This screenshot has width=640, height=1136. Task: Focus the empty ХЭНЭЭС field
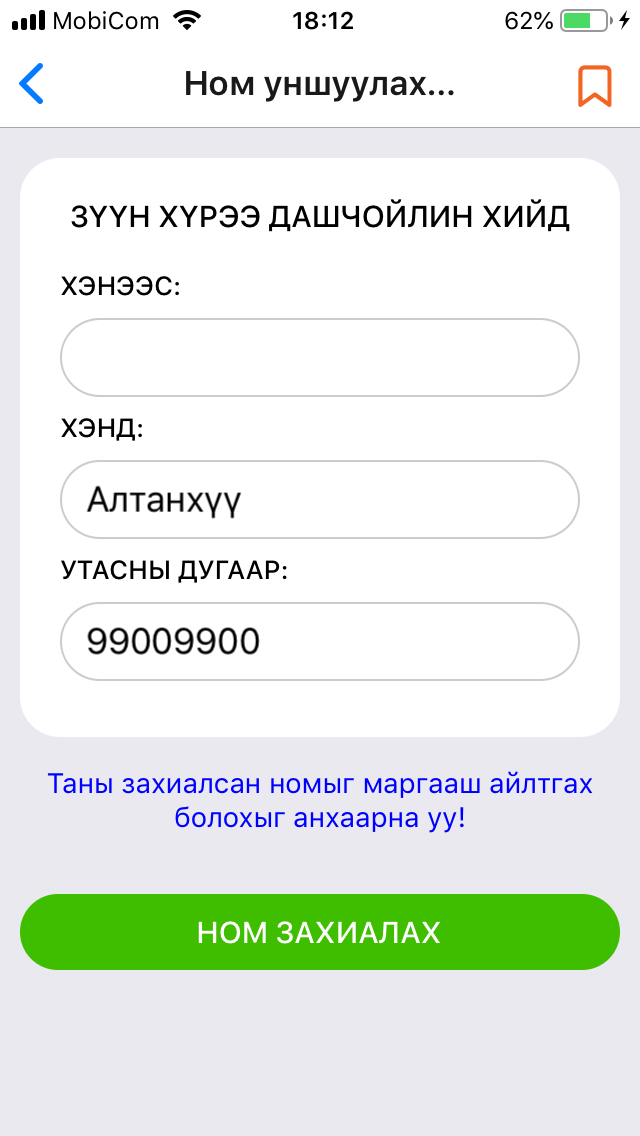pyautogui.click(x=320, y=357)
